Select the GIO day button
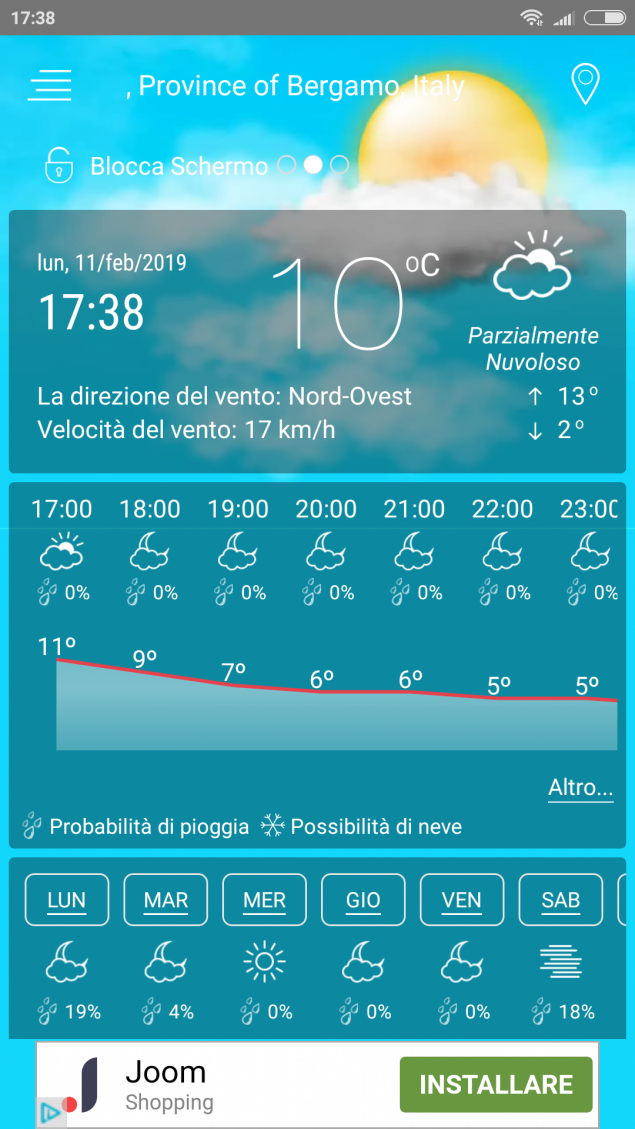 (x=363, y=899)
